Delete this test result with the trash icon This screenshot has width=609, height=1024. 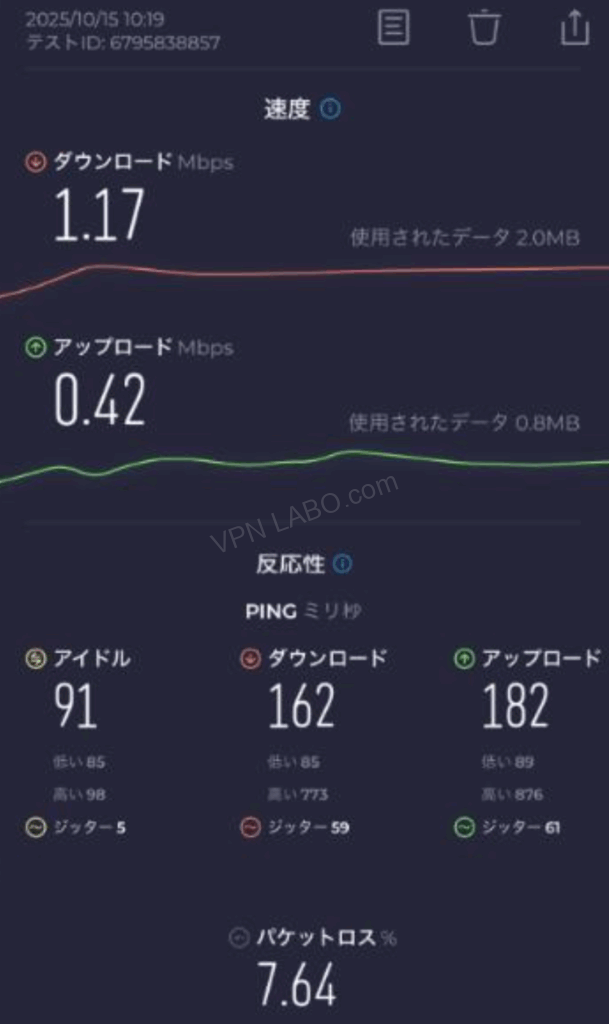[484, 27]
